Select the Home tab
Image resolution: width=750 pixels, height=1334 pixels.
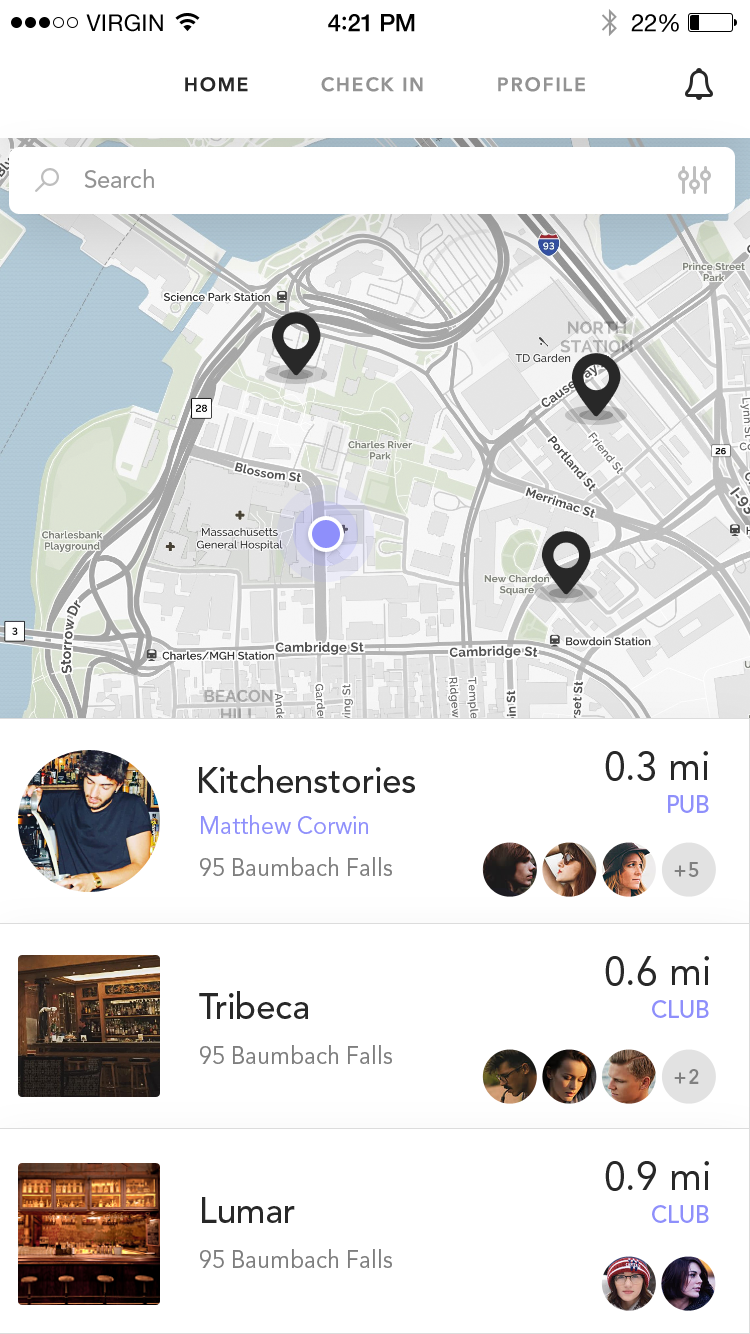point(216,85)
